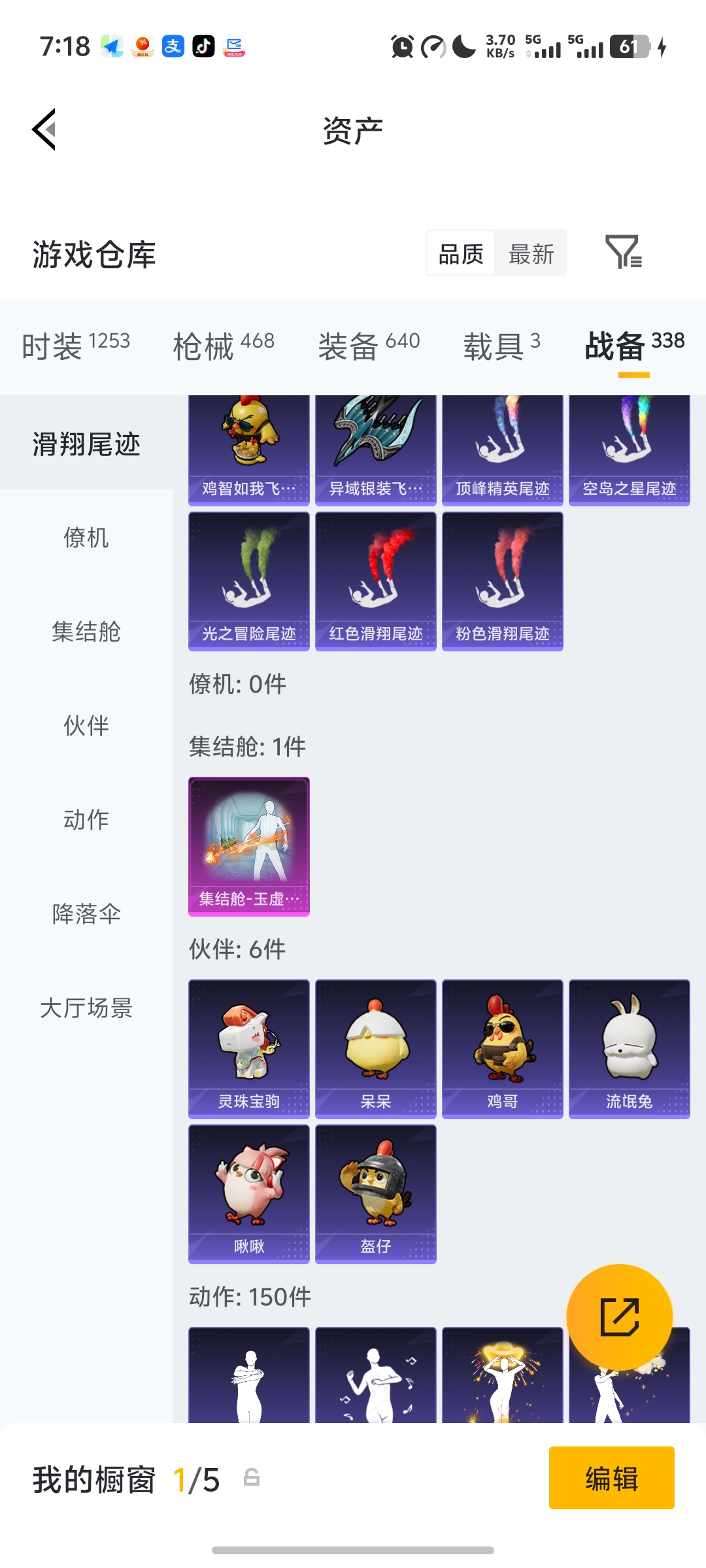Screen dimensions: 706x1568
Task: Go back using the top-left arrow
Action: click(x=44, y=129)
